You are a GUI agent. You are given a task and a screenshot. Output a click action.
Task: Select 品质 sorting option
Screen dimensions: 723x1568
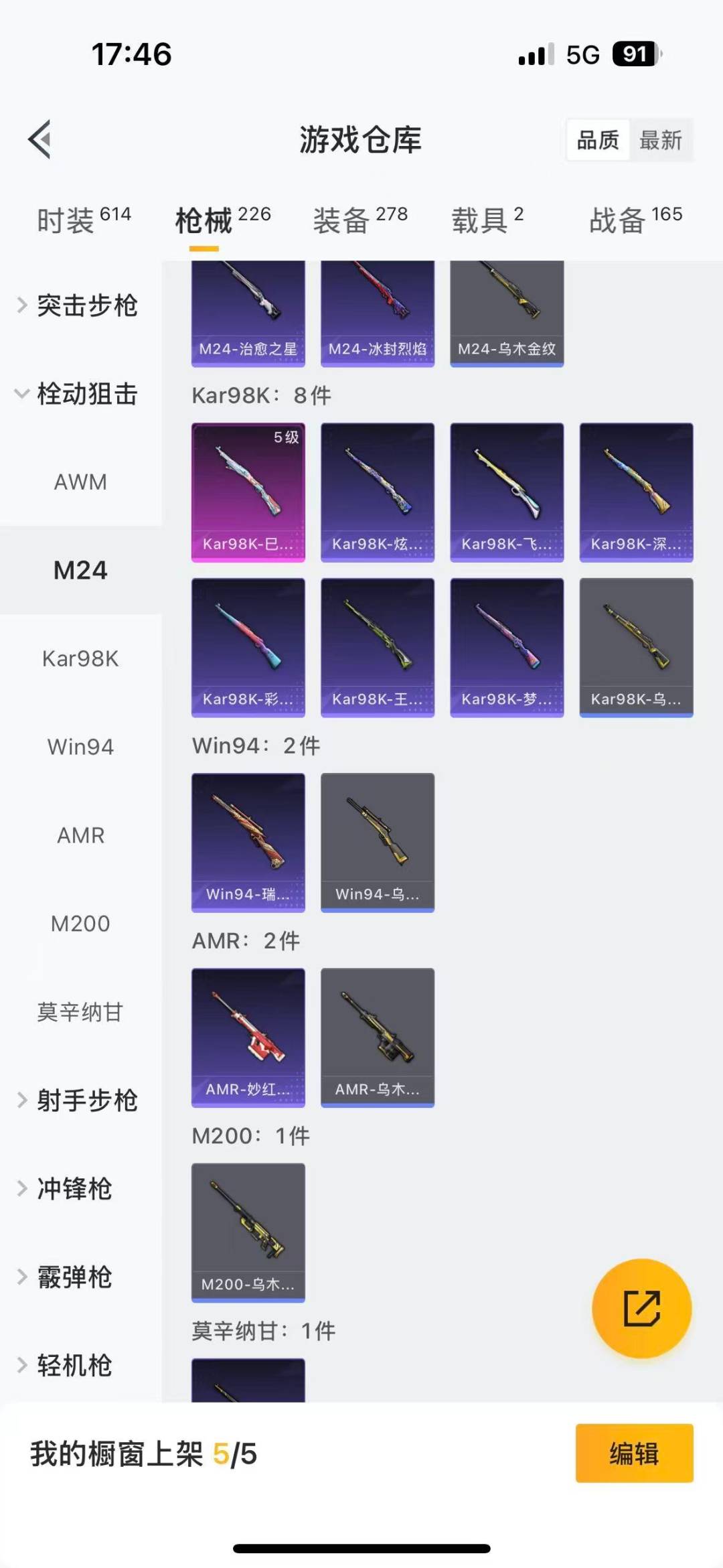(598, 139)
